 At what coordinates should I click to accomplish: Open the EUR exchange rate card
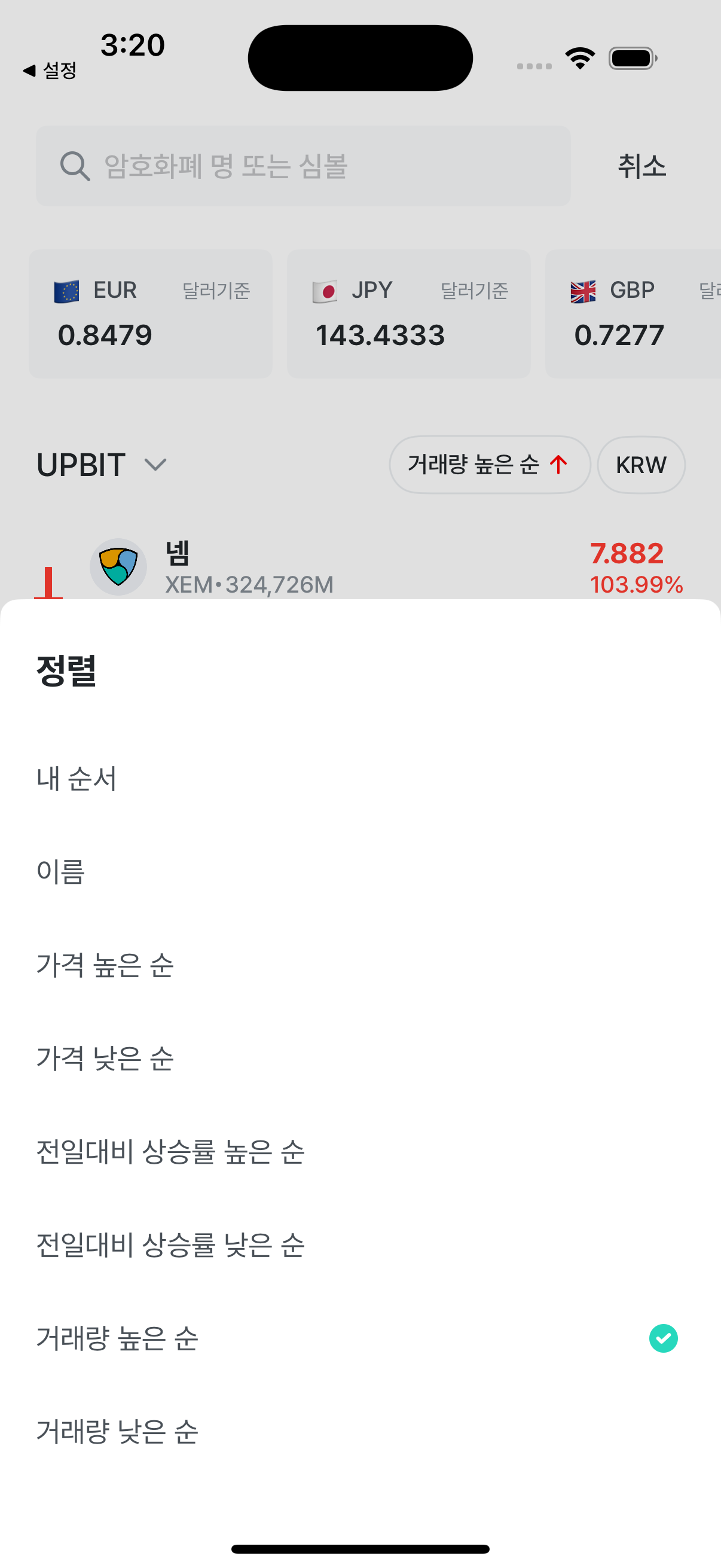[x=150, y=314]
